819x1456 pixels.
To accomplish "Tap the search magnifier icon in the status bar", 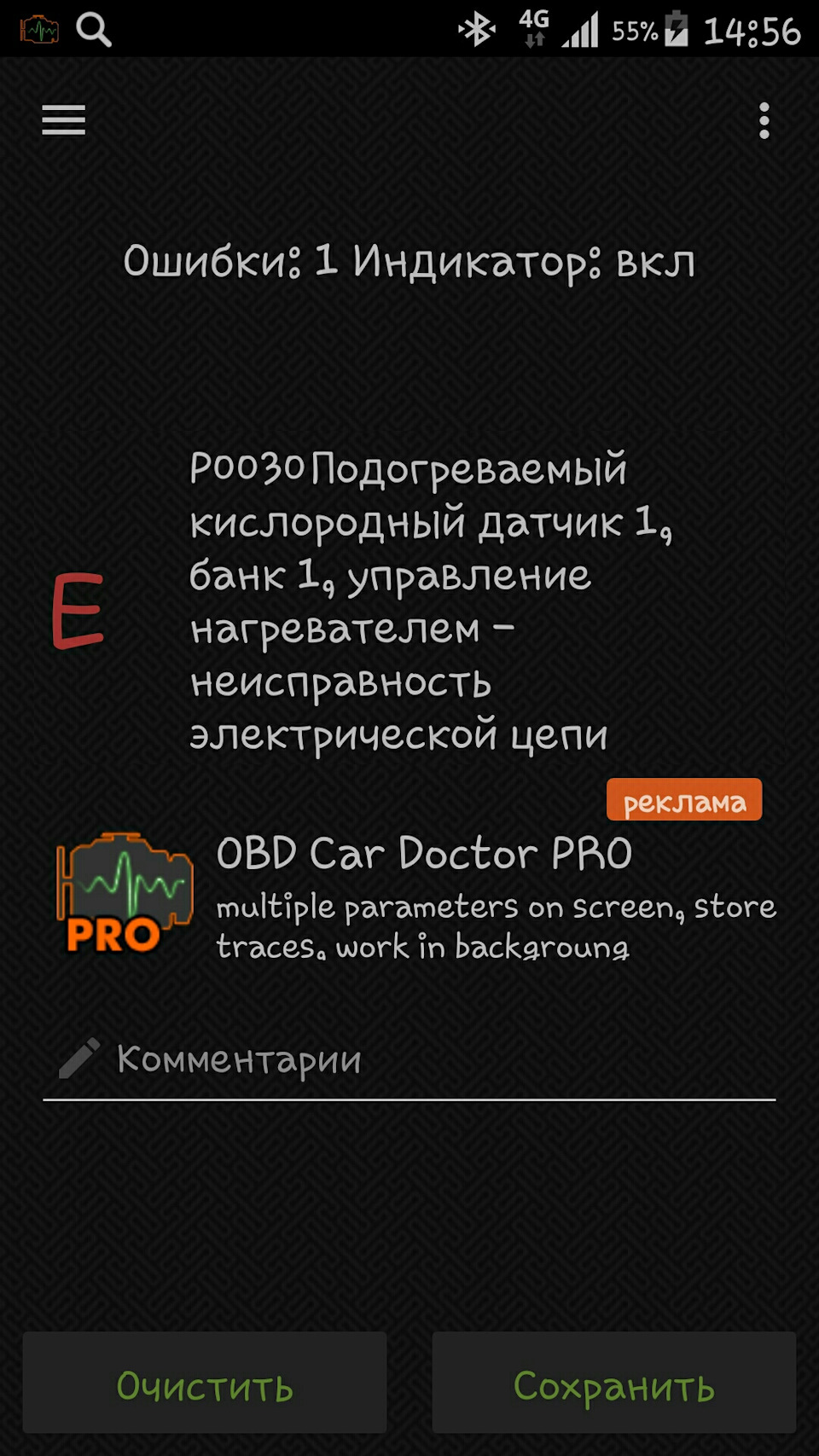I will [94, 28].
